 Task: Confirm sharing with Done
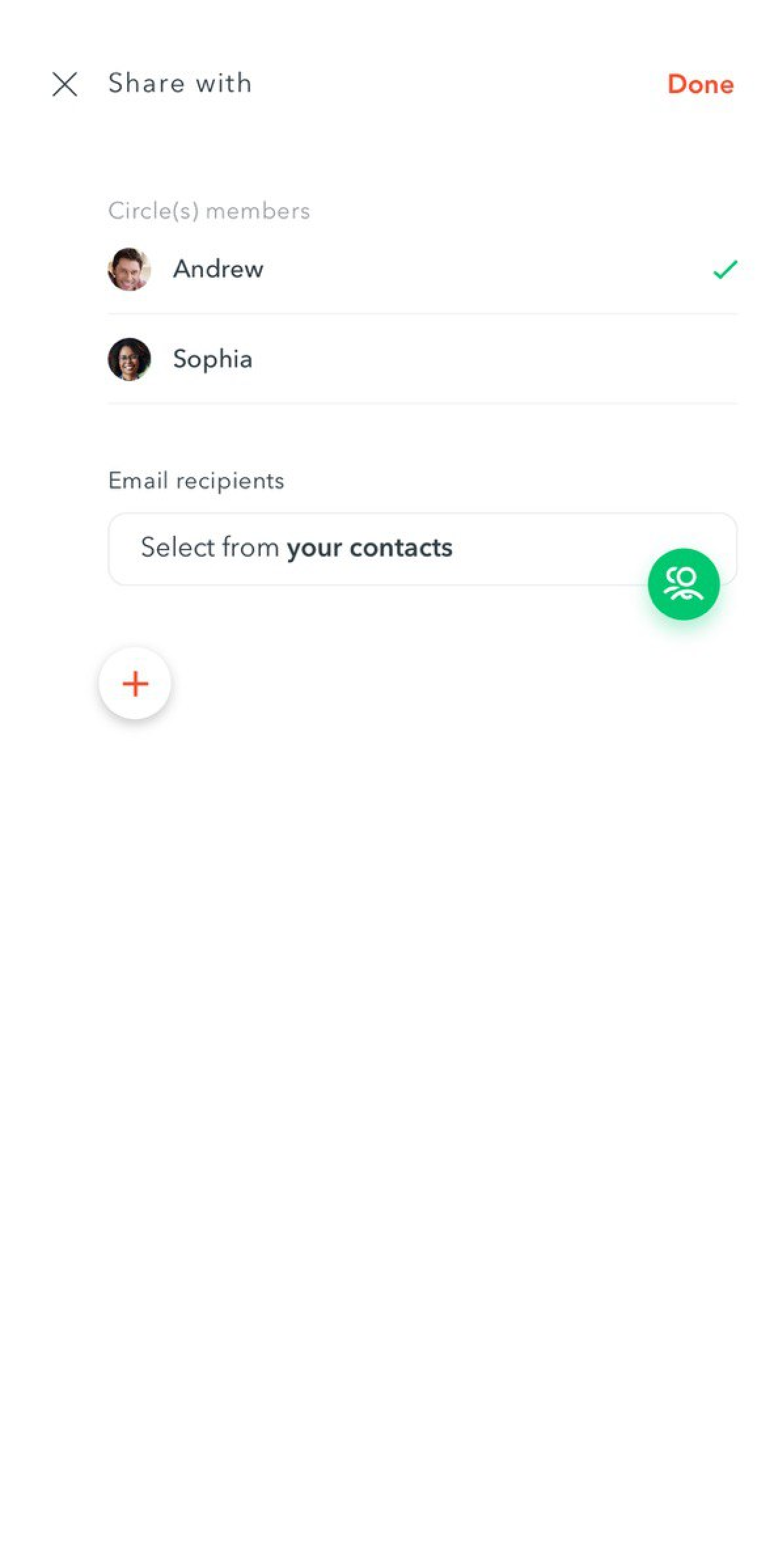pyautogui.click(x=700, y=84)
